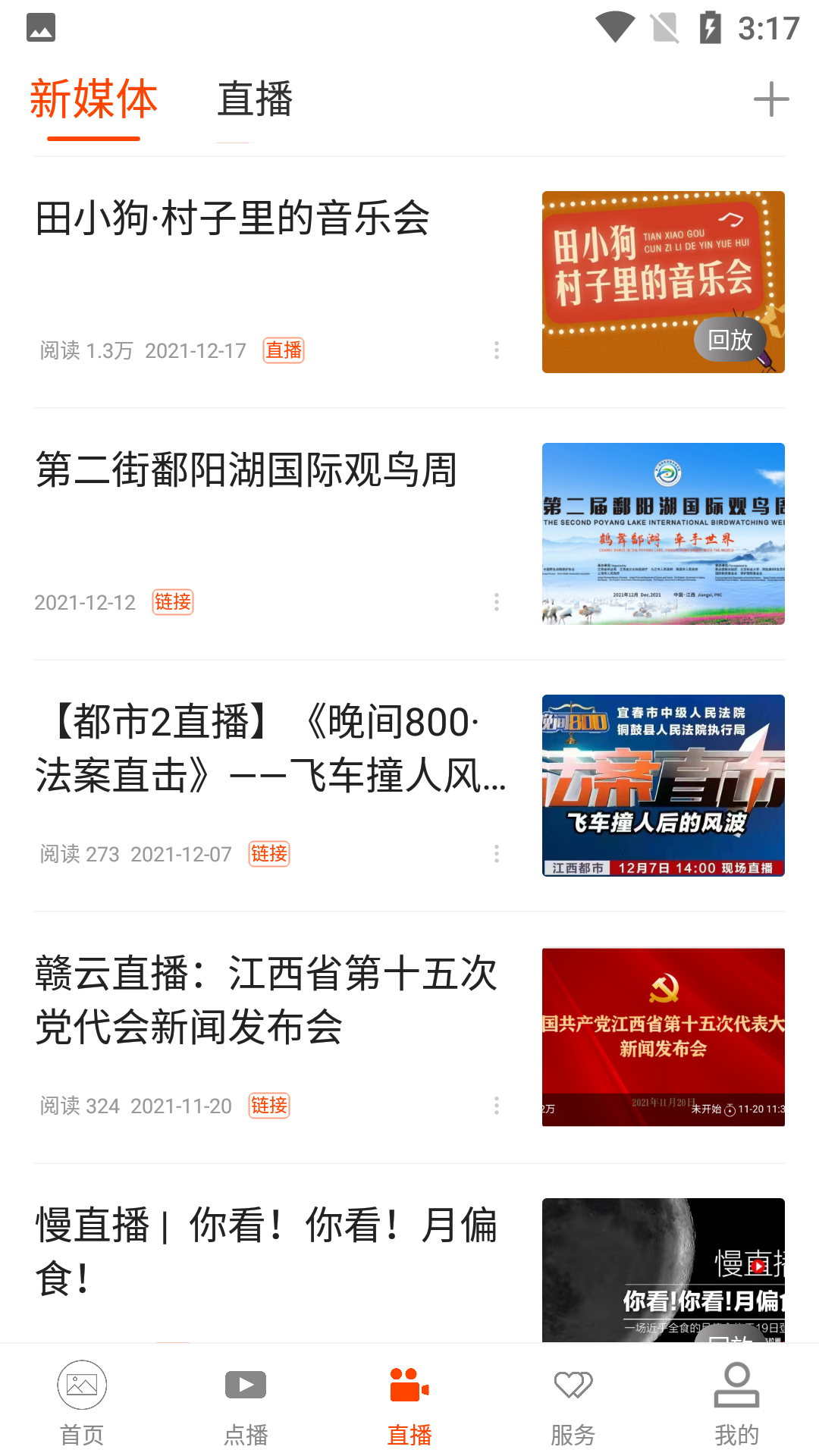Image resolution: width=819 pixels, height=1456 pixels.
Task: Select the 新媒体 top tab
Action: click(x=93, y=99)
